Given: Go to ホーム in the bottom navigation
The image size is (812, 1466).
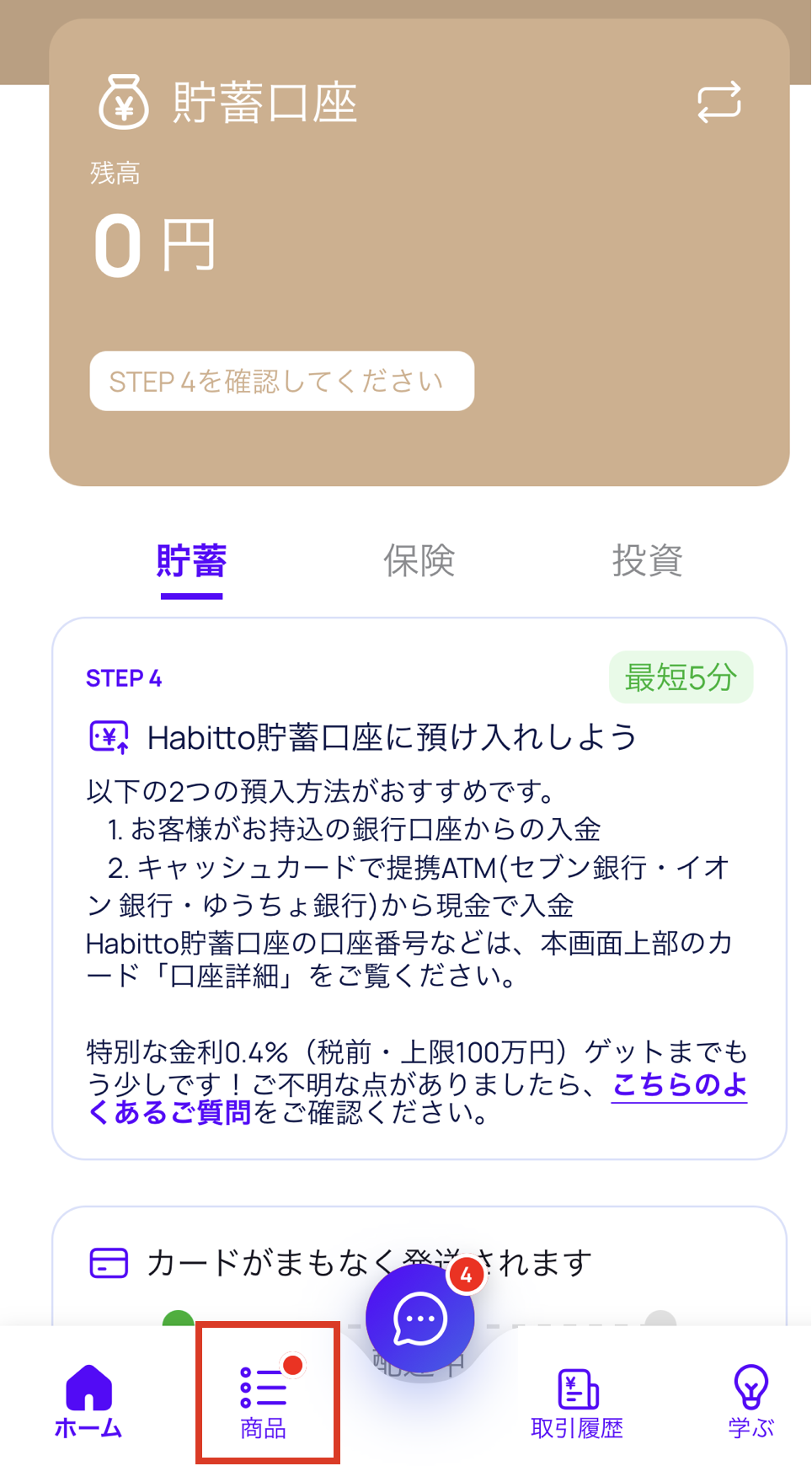Looking at the screenshot, I should click(88, 1400).
